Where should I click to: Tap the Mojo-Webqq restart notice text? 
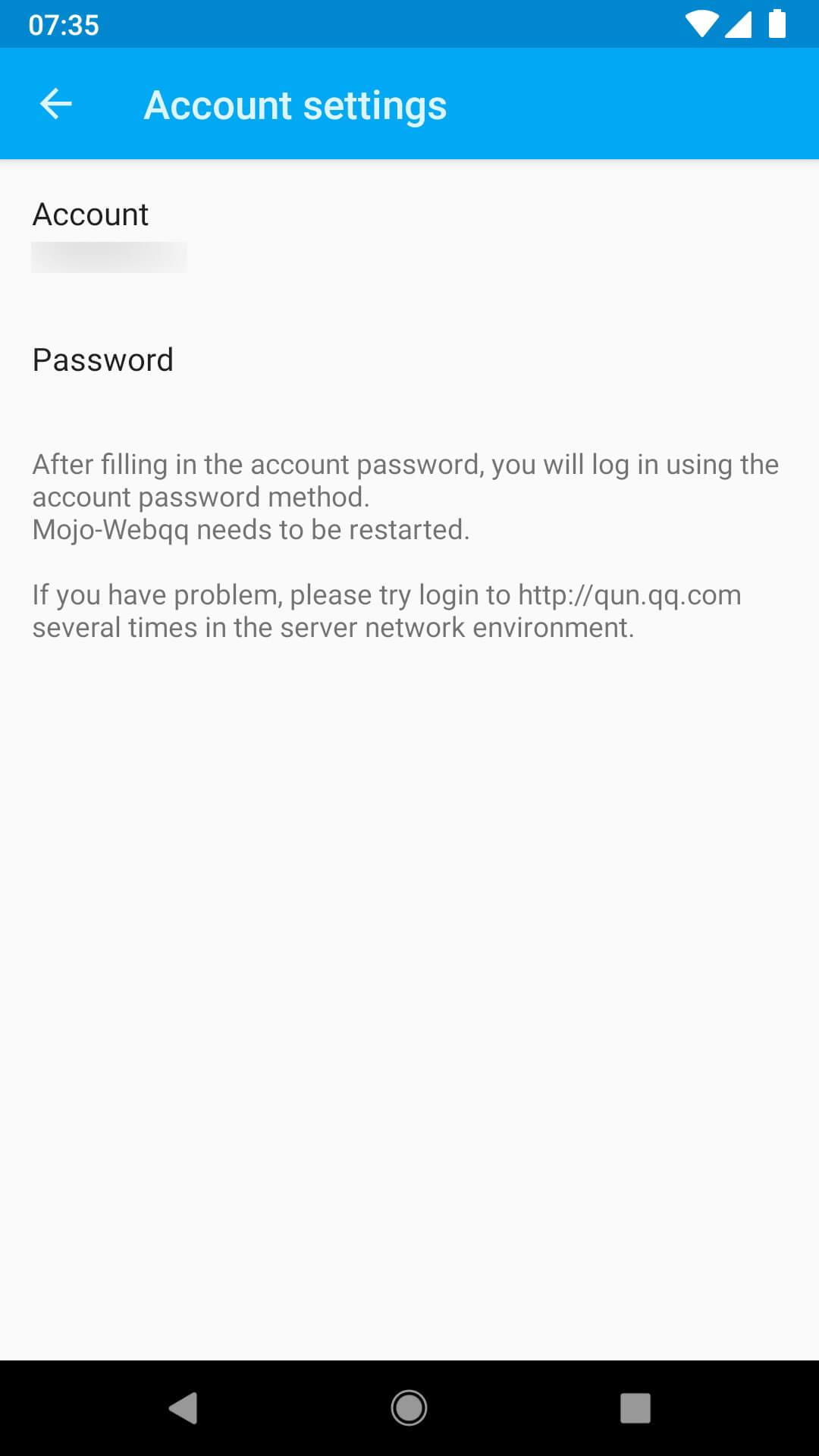pyautogui.click(x=250, y=529)
